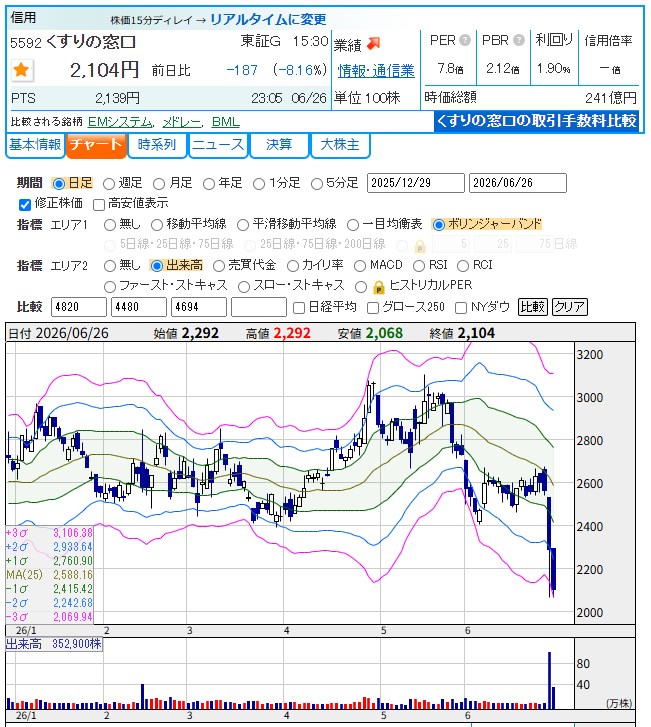Switch to the 基本情報 tab
The width and height of the screenshot is (651, 727).
pos(35,145)
